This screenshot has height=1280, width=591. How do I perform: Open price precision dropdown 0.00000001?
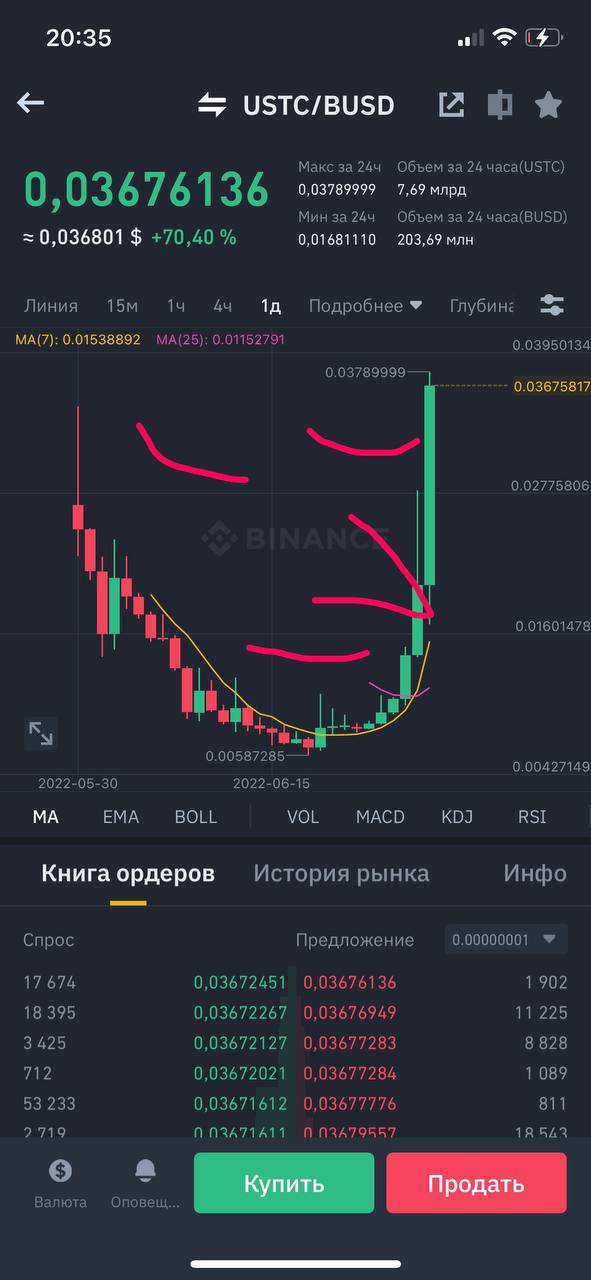(x=506, y=939)
